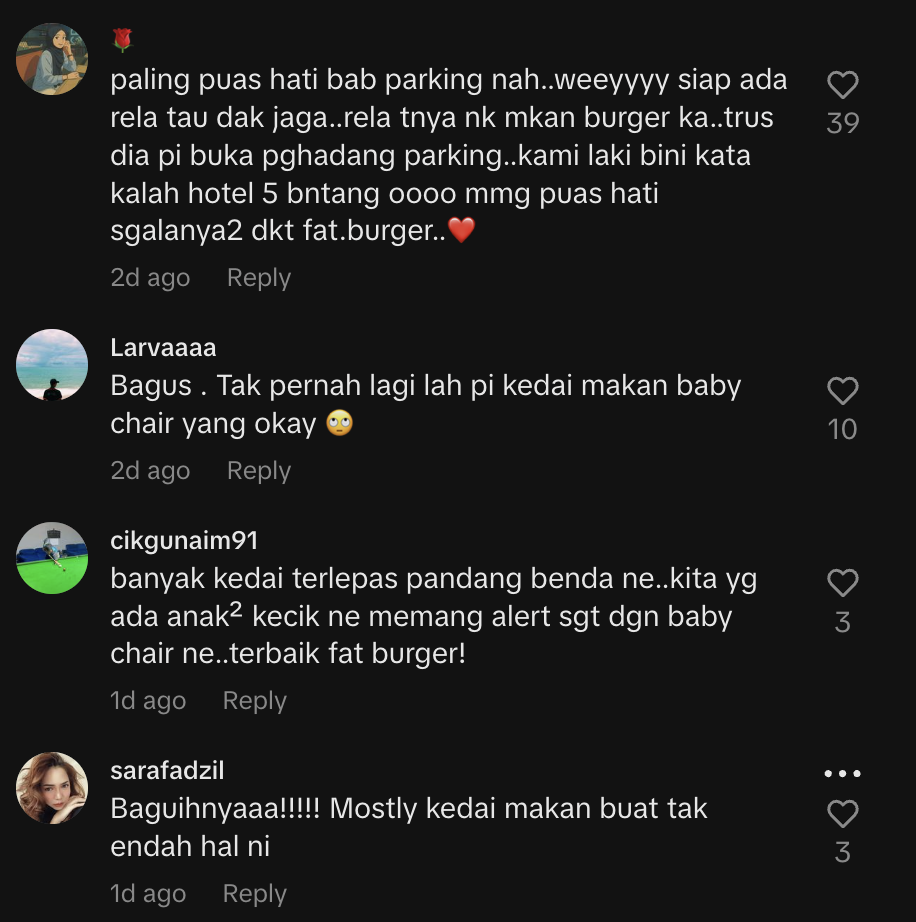Open Larvaaaa's profile picture
The height and width of the screenshot is (922, 916).
point(52,365)
